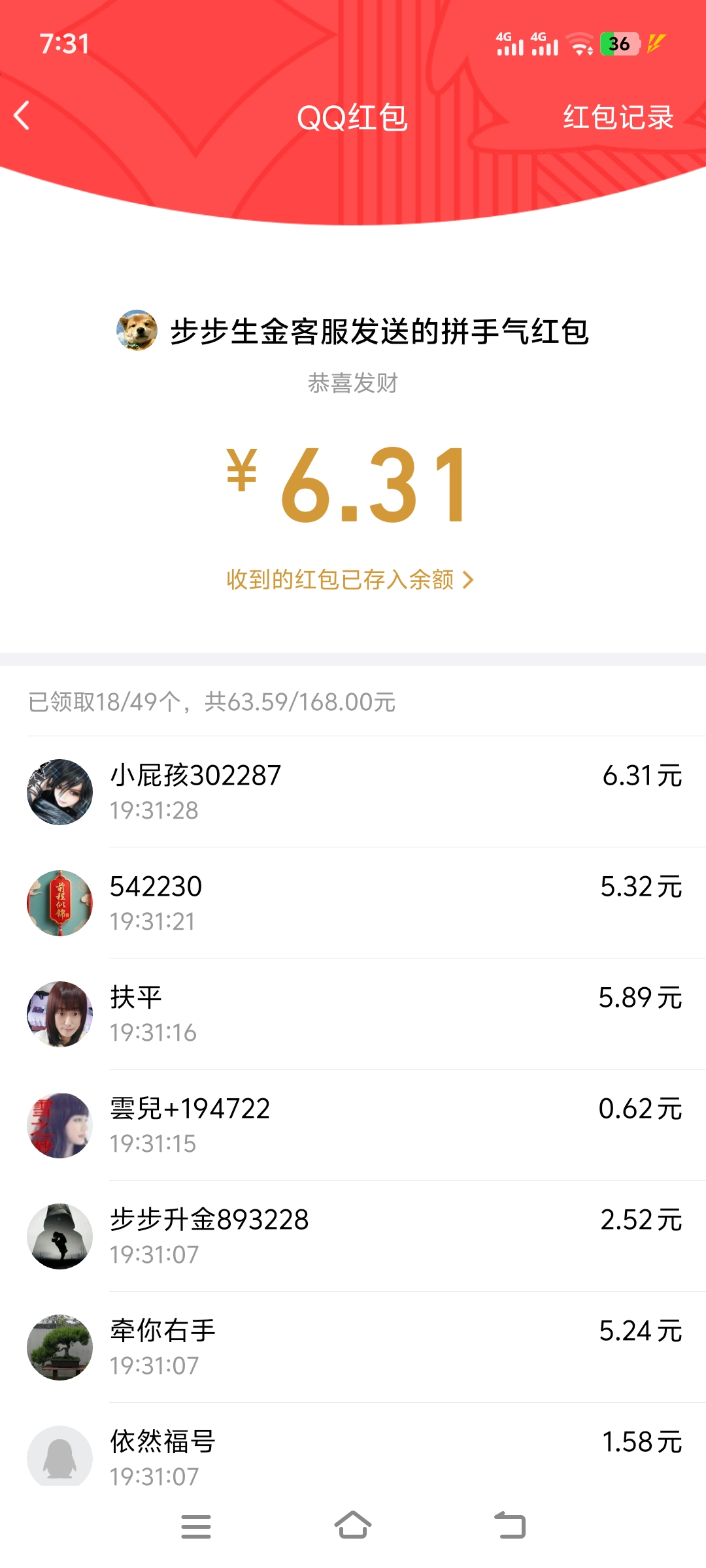This screenshot has height=1568, width=706.
Task: Tap the system home button
Action: click(x=353, y=1526)
